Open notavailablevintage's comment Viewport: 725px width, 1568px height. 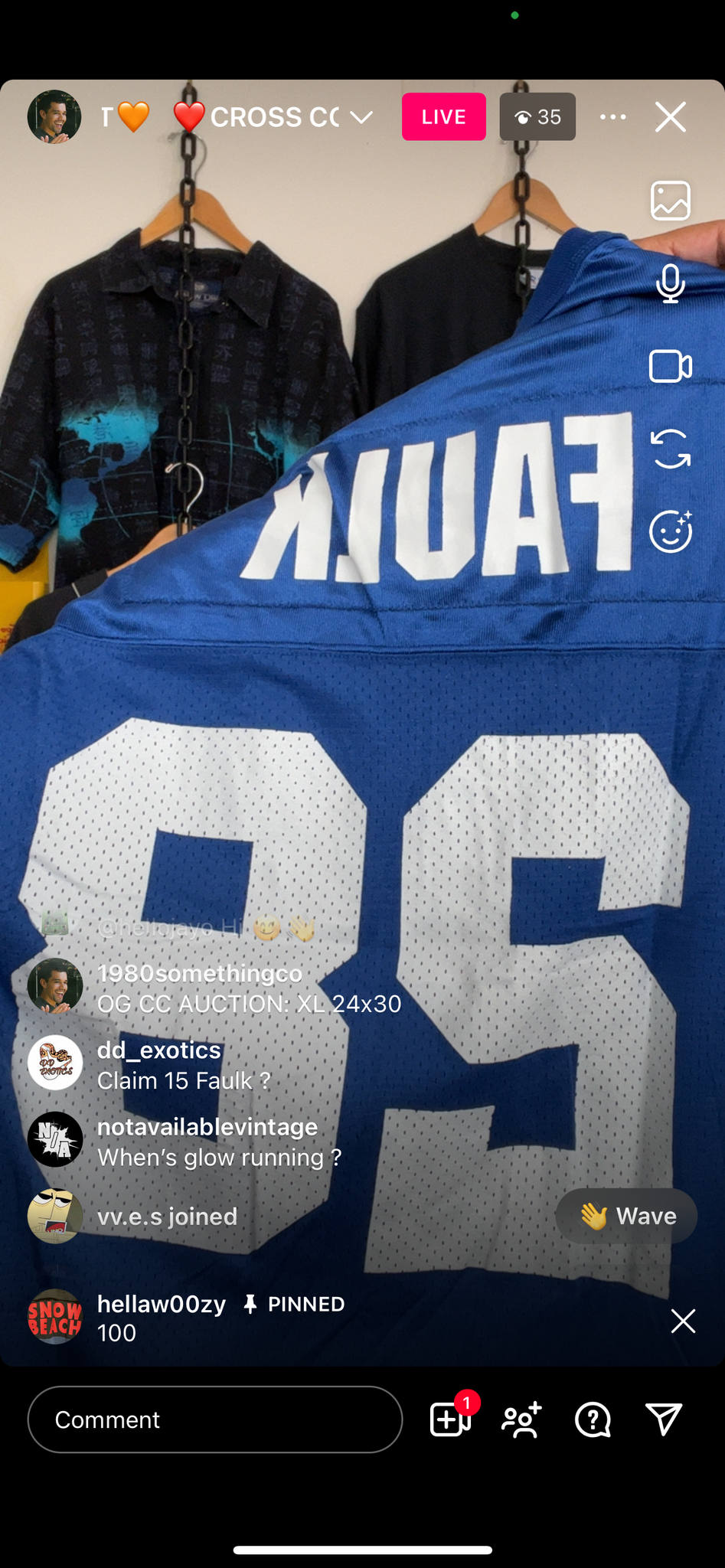point(219,1142)
